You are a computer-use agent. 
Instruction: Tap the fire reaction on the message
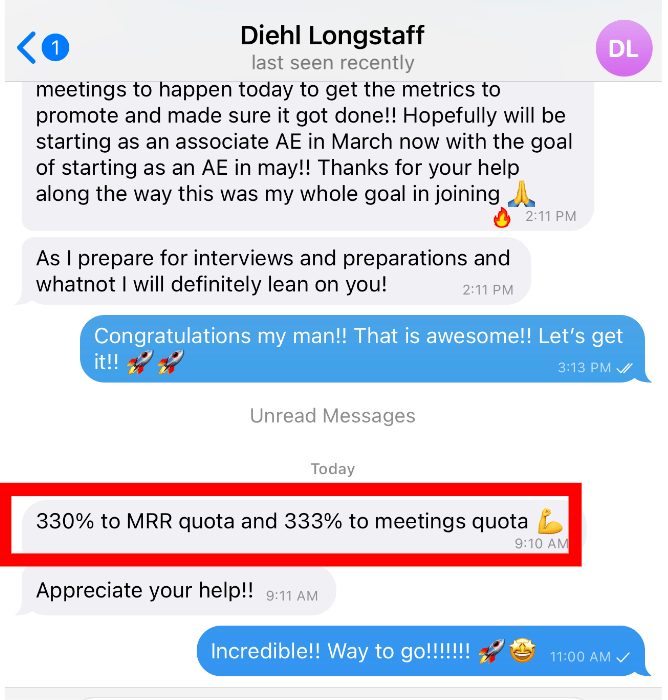coord(502,217)
